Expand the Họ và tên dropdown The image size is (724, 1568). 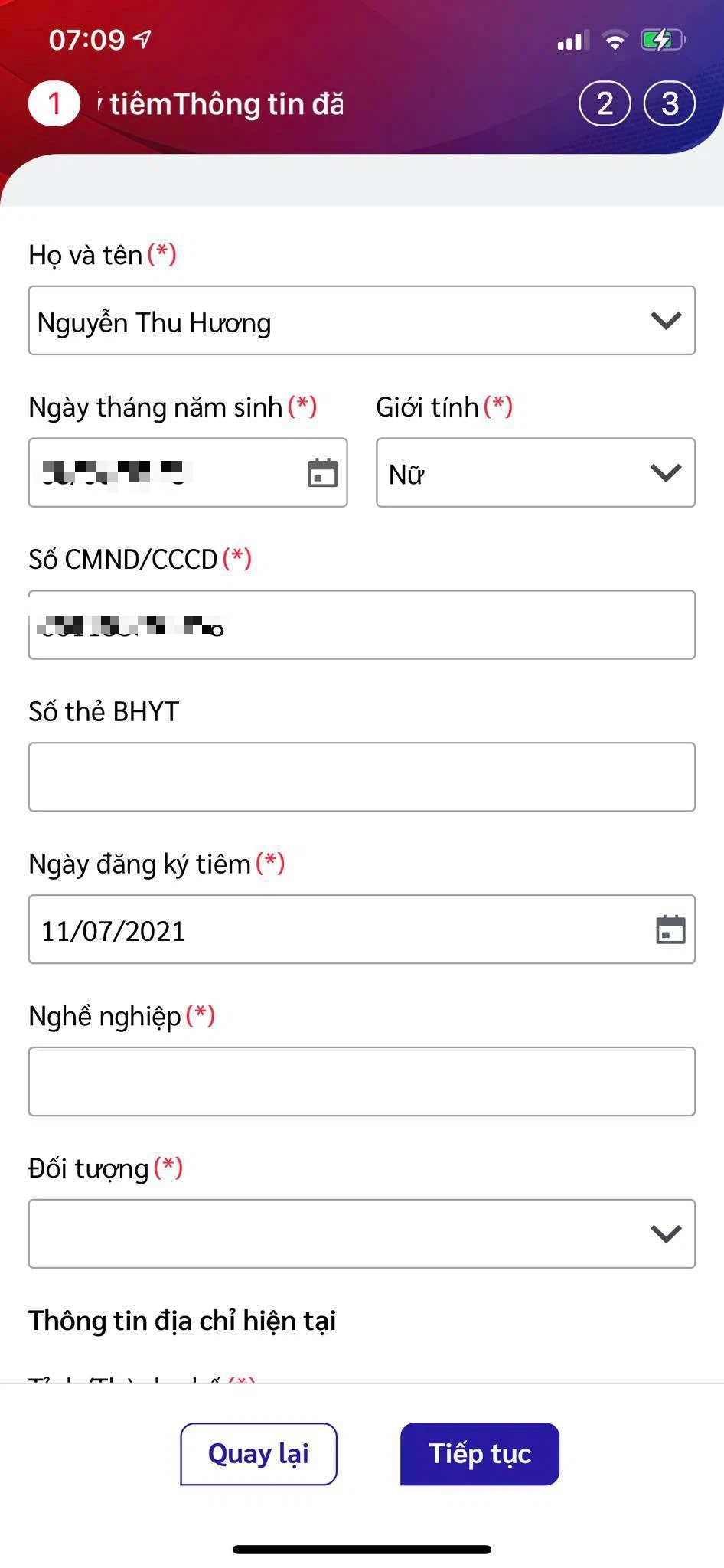tap(361, 321)
